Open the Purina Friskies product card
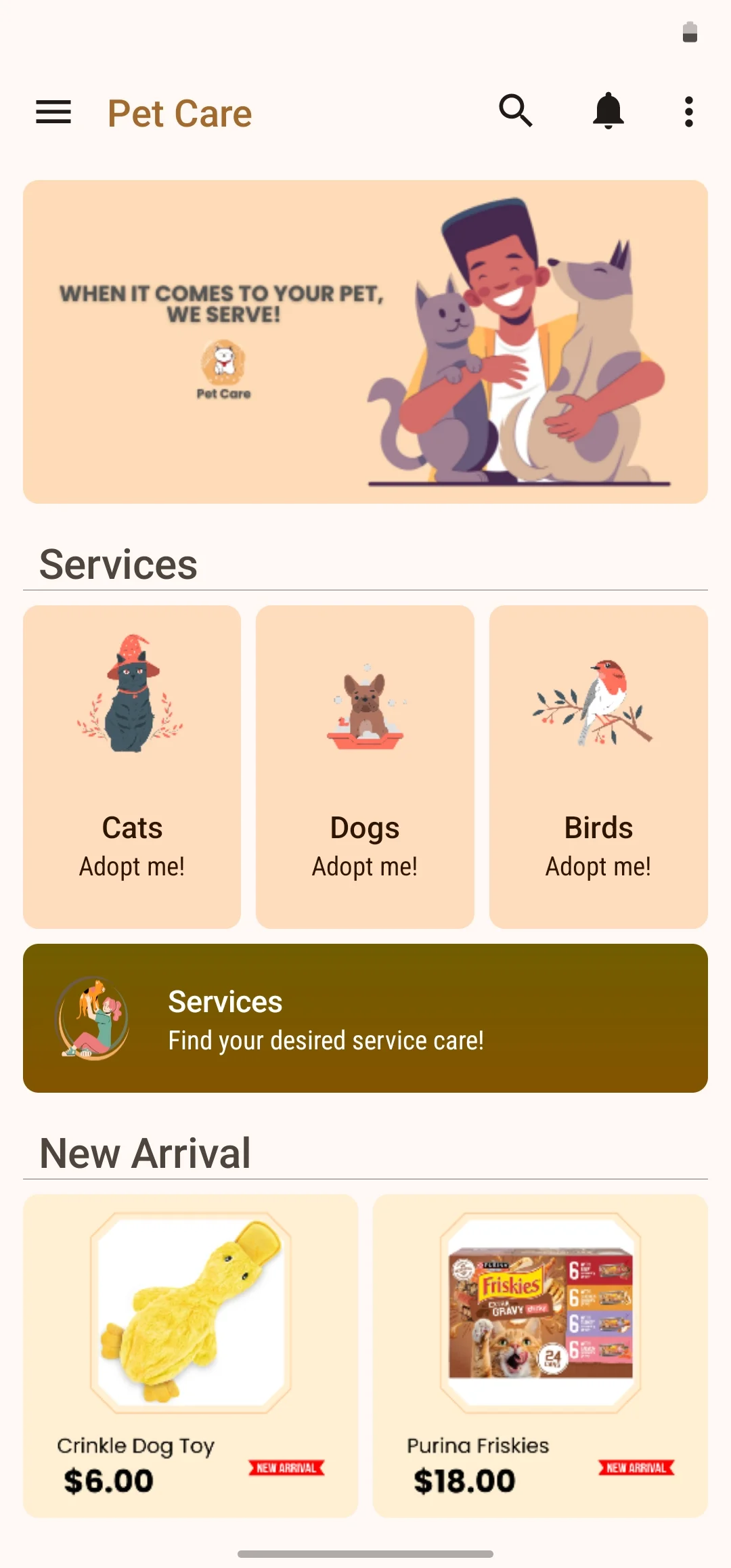This screenshot has height=1568, width=731. point(540,1355)
